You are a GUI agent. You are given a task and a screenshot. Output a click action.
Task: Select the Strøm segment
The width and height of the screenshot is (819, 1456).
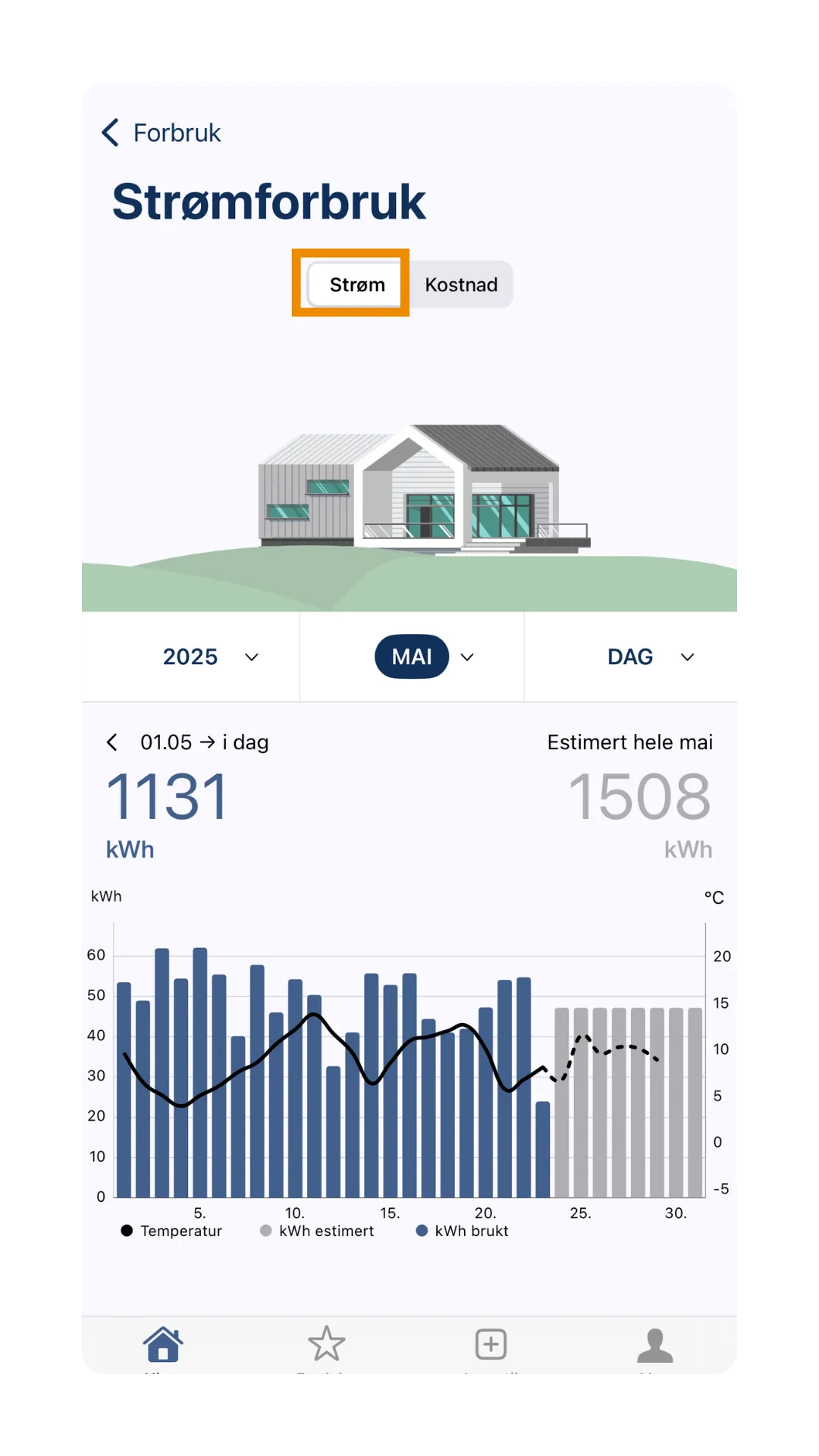coord(356,284)
